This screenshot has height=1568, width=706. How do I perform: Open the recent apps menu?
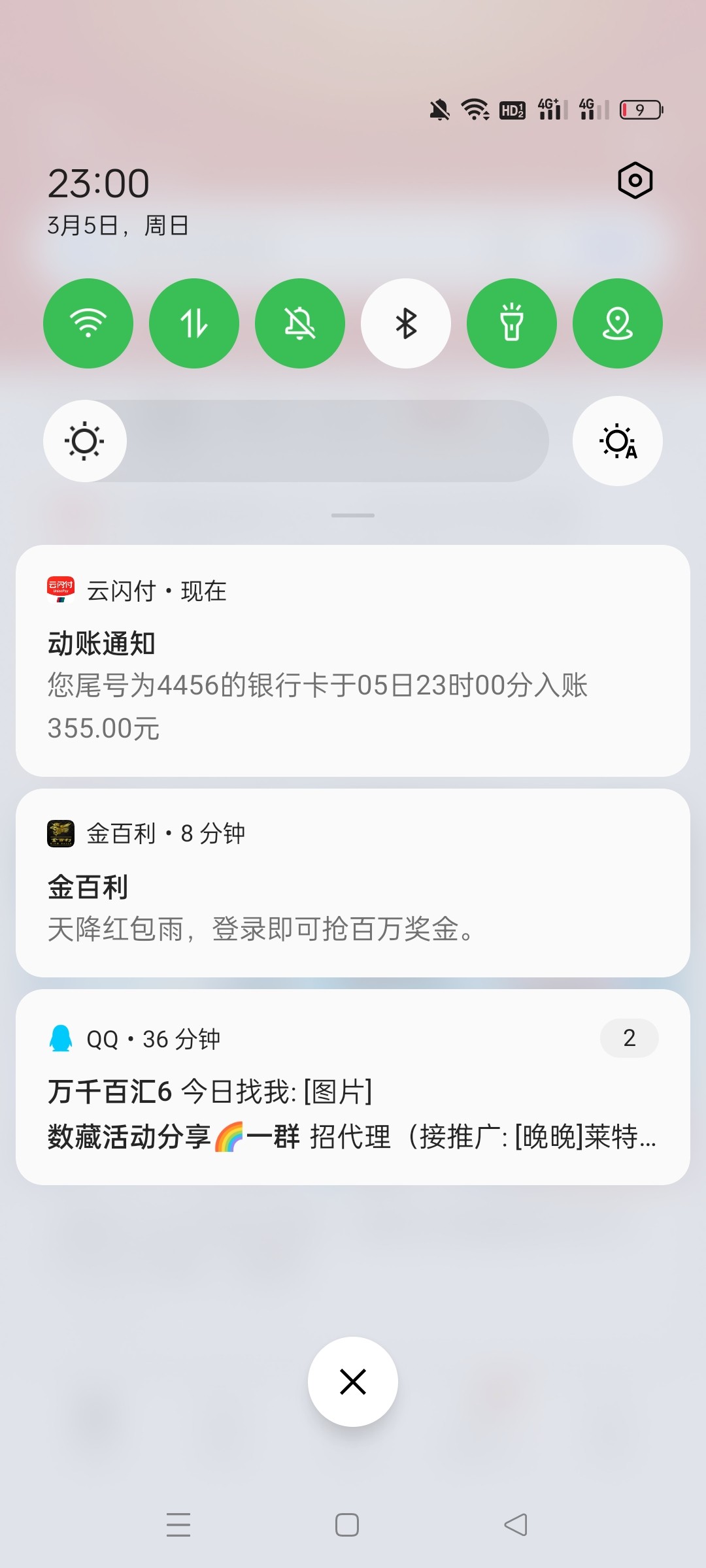tap(178, 1525)
